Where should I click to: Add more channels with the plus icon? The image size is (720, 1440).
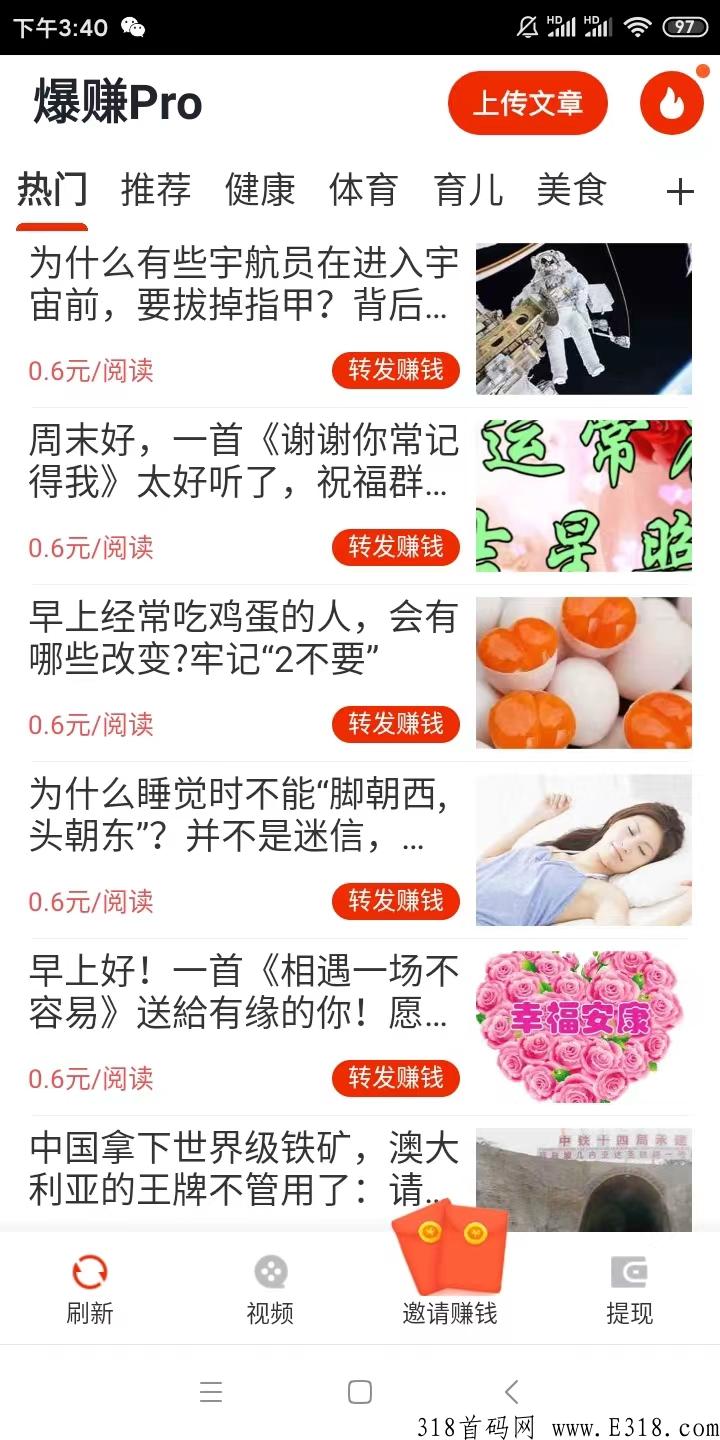pyautogui.click(x=680, y=191)
